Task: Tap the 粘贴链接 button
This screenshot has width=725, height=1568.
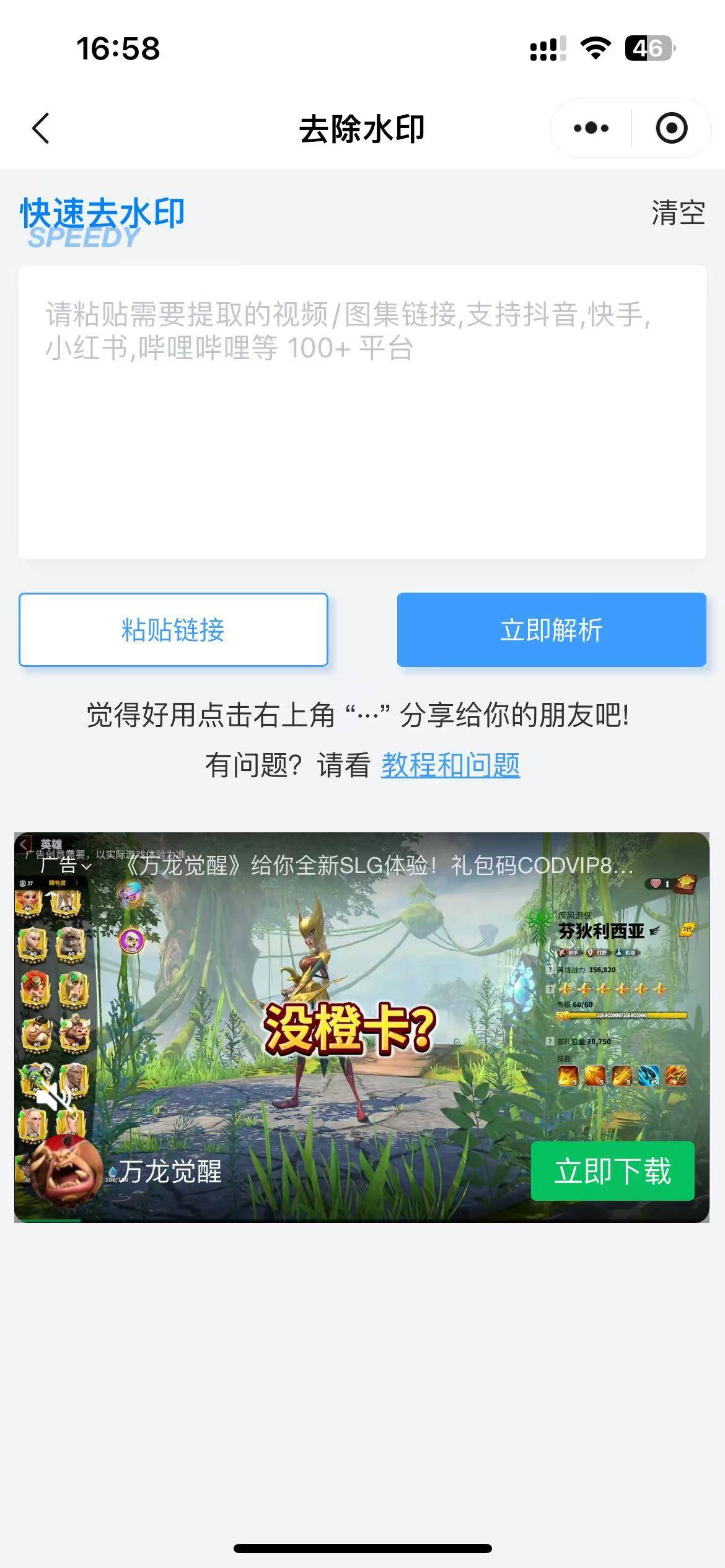Action: point(173,630)
